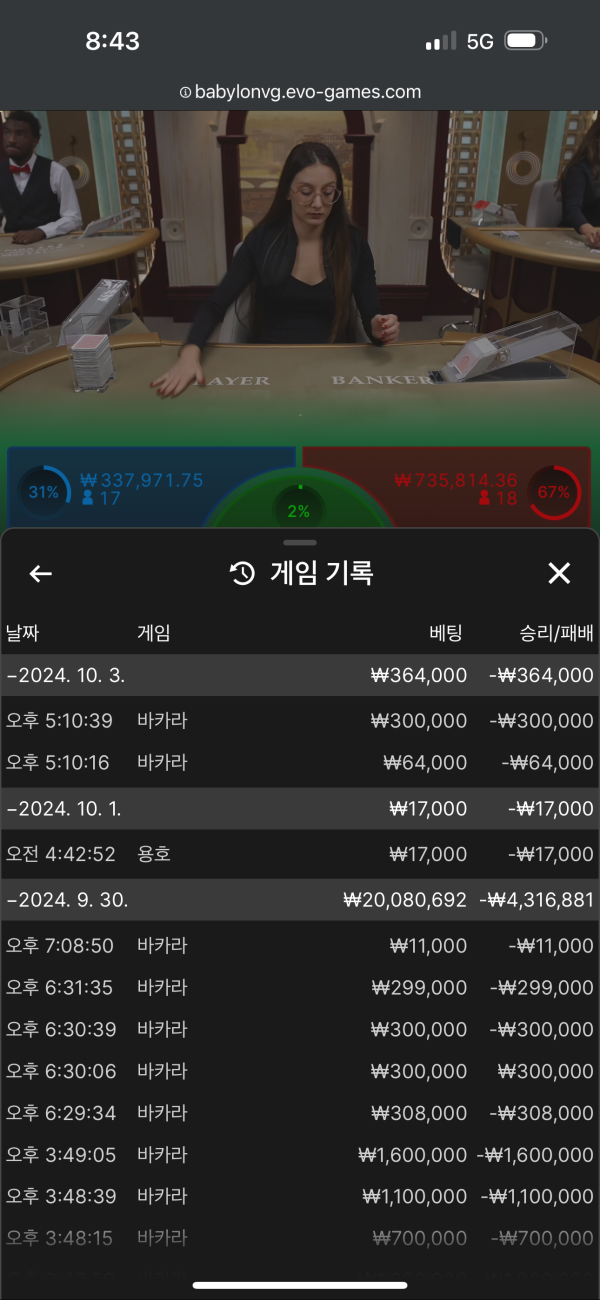Image resolution: width=600 pixels, height=1300 pixels.
Task: Open the 오후 3:49:05 바카라 record
Action: tap(300, 1155)
